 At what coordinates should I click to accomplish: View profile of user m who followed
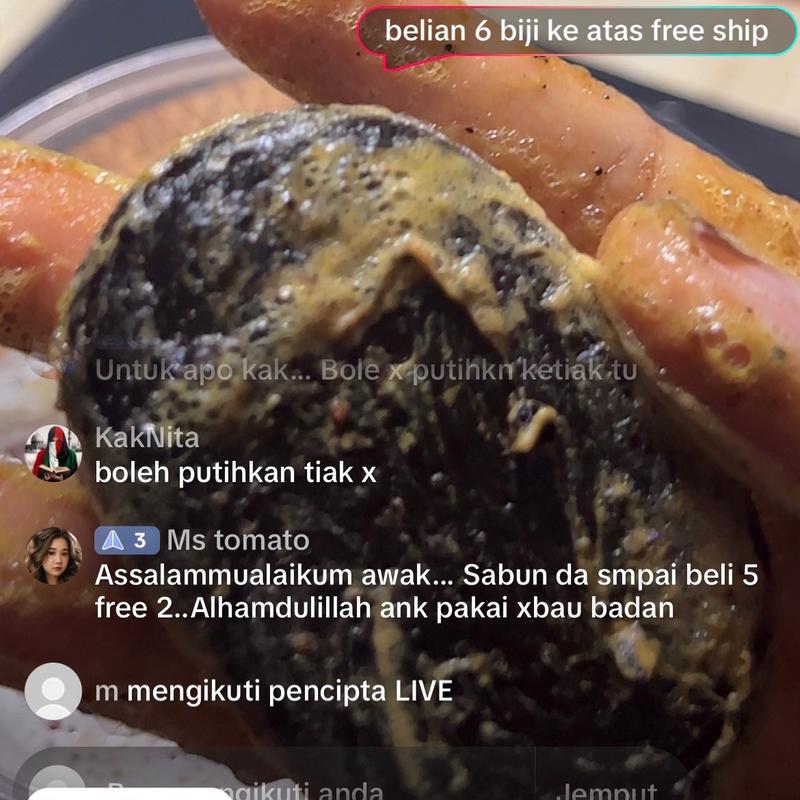click(53, 690)
